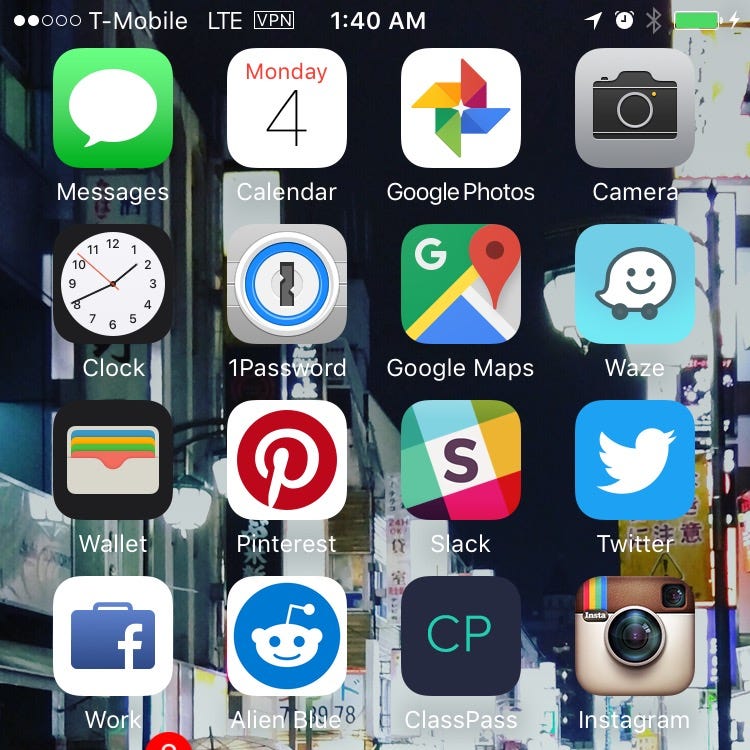Open the Slack app
This screenshot has height=750, width=750.
(x=461, y=460)
